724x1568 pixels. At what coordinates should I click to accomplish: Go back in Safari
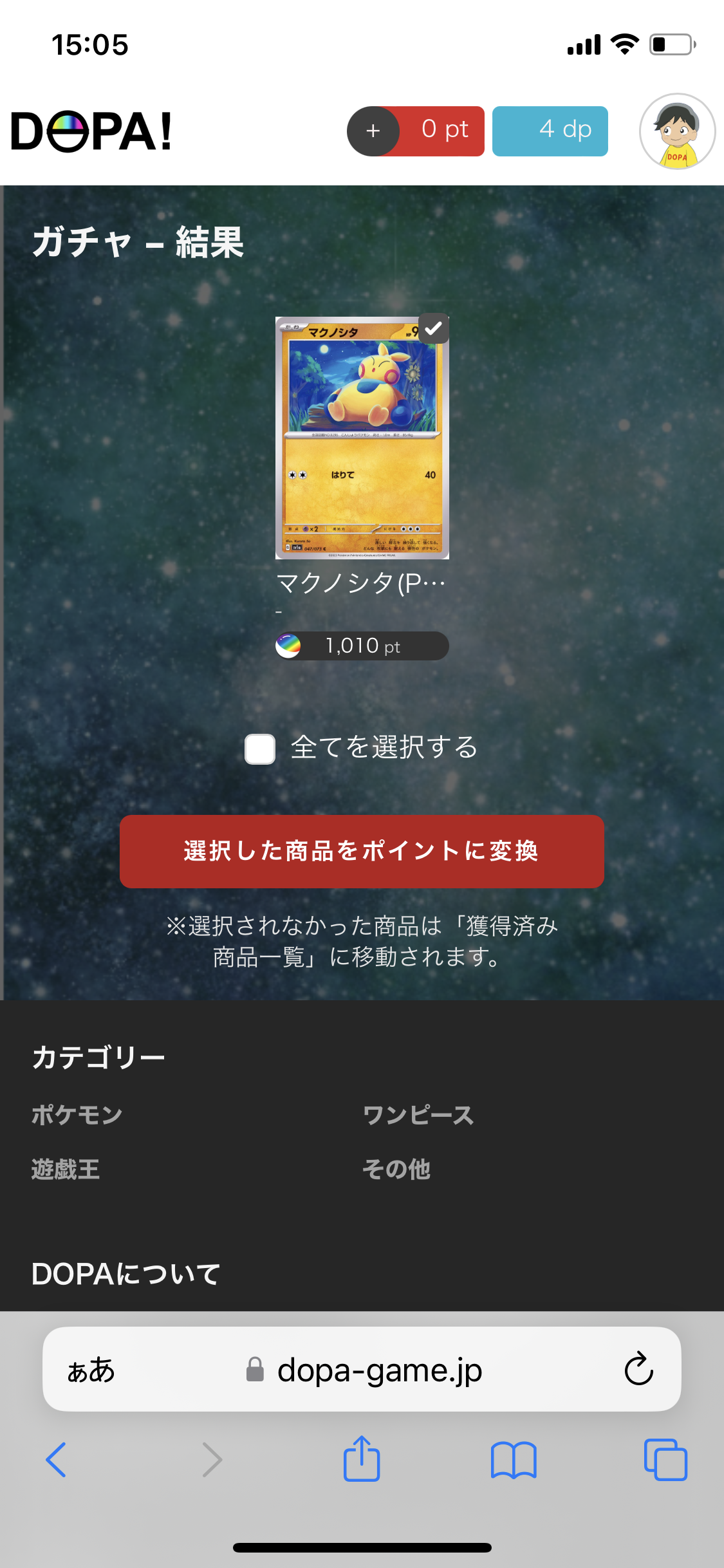(x=56, y=1459)
